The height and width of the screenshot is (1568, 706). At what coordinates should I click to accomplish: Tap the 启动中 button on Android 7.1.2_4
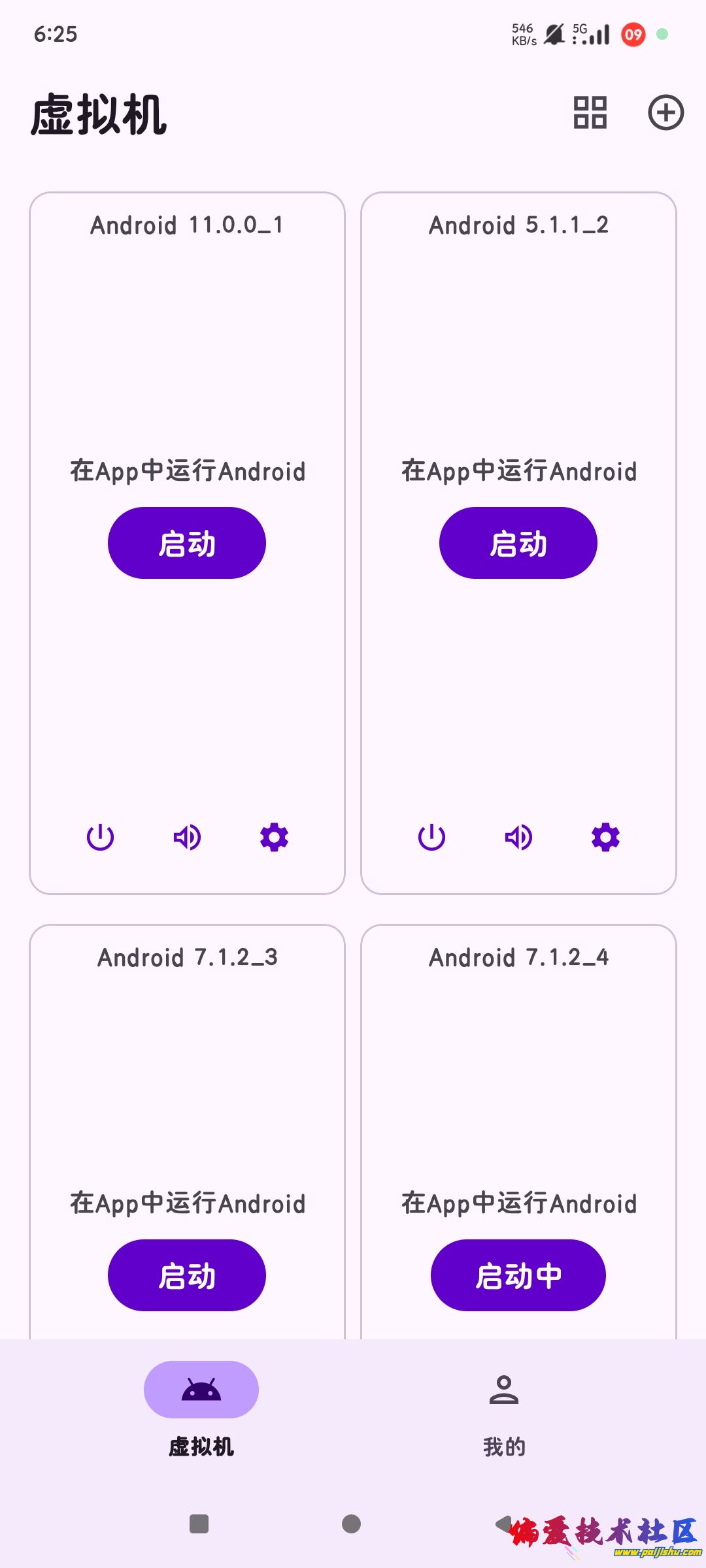click(518, 1275)
